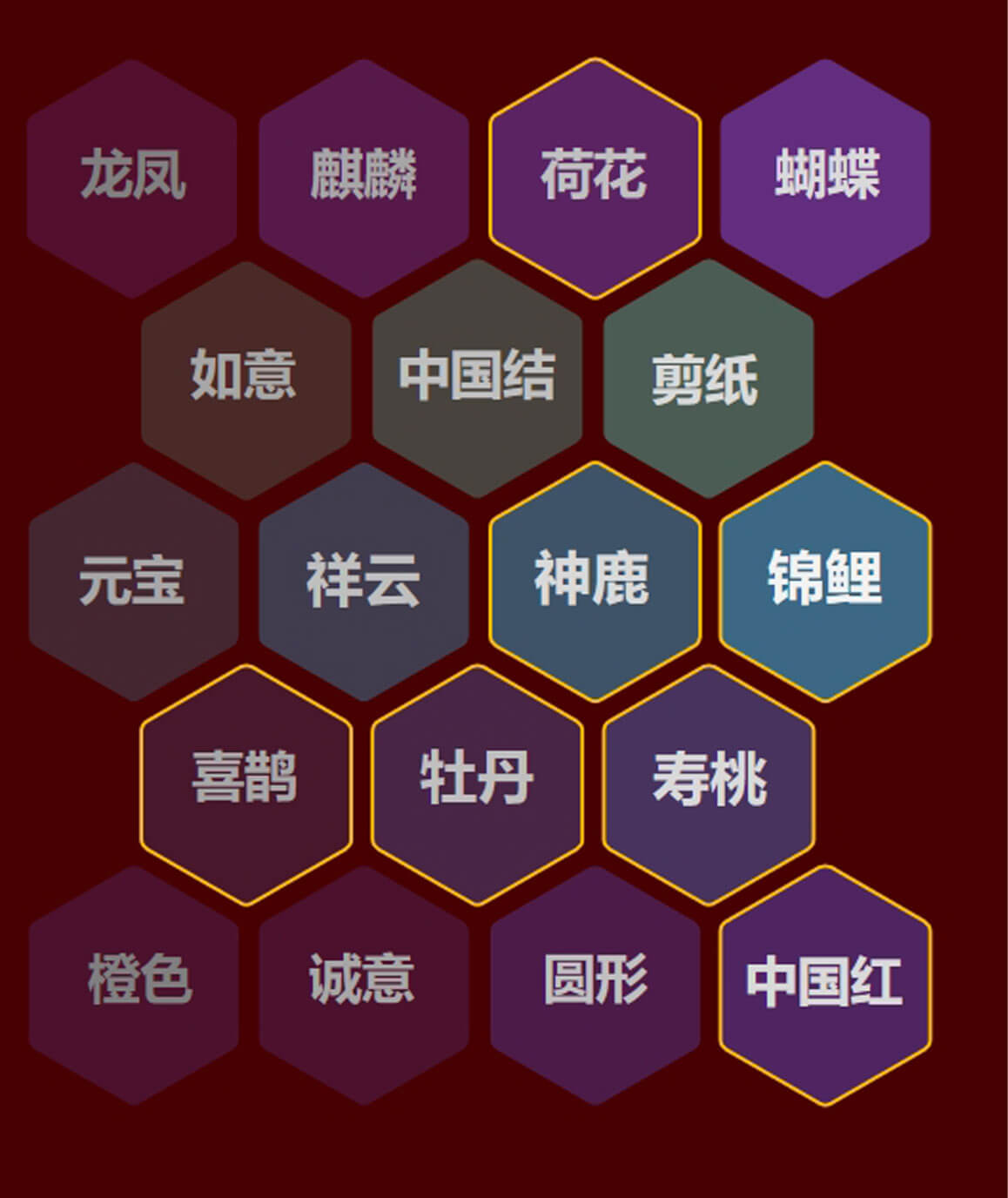Pick the 圆形 tag
The image size is (1008, 1198).
coord(595,984)
